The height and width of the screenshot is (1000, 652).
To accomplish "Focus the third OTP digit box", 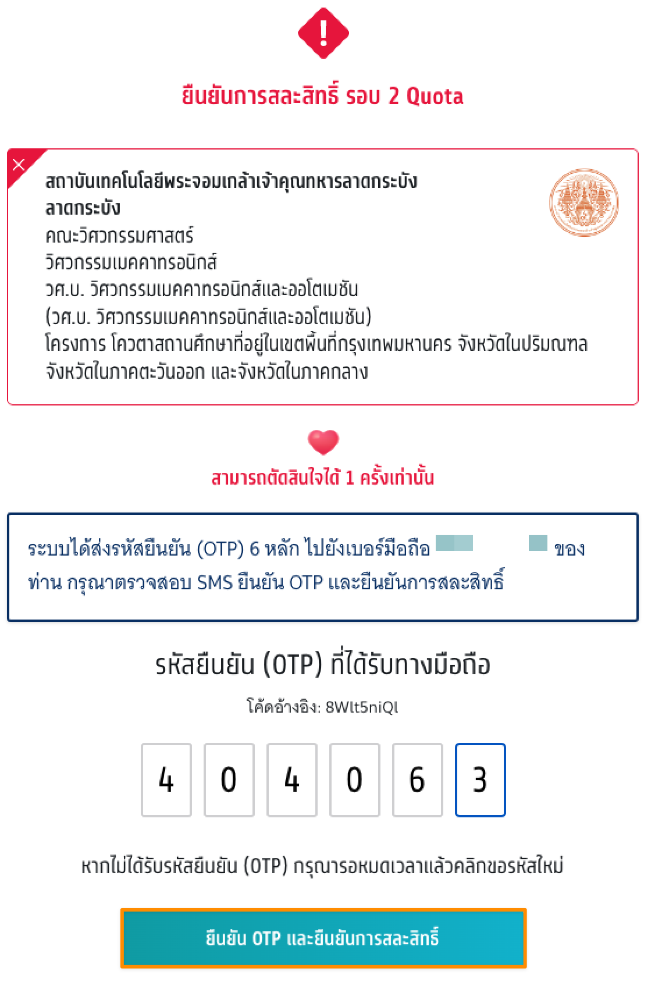I will click(x=291, y=780).
